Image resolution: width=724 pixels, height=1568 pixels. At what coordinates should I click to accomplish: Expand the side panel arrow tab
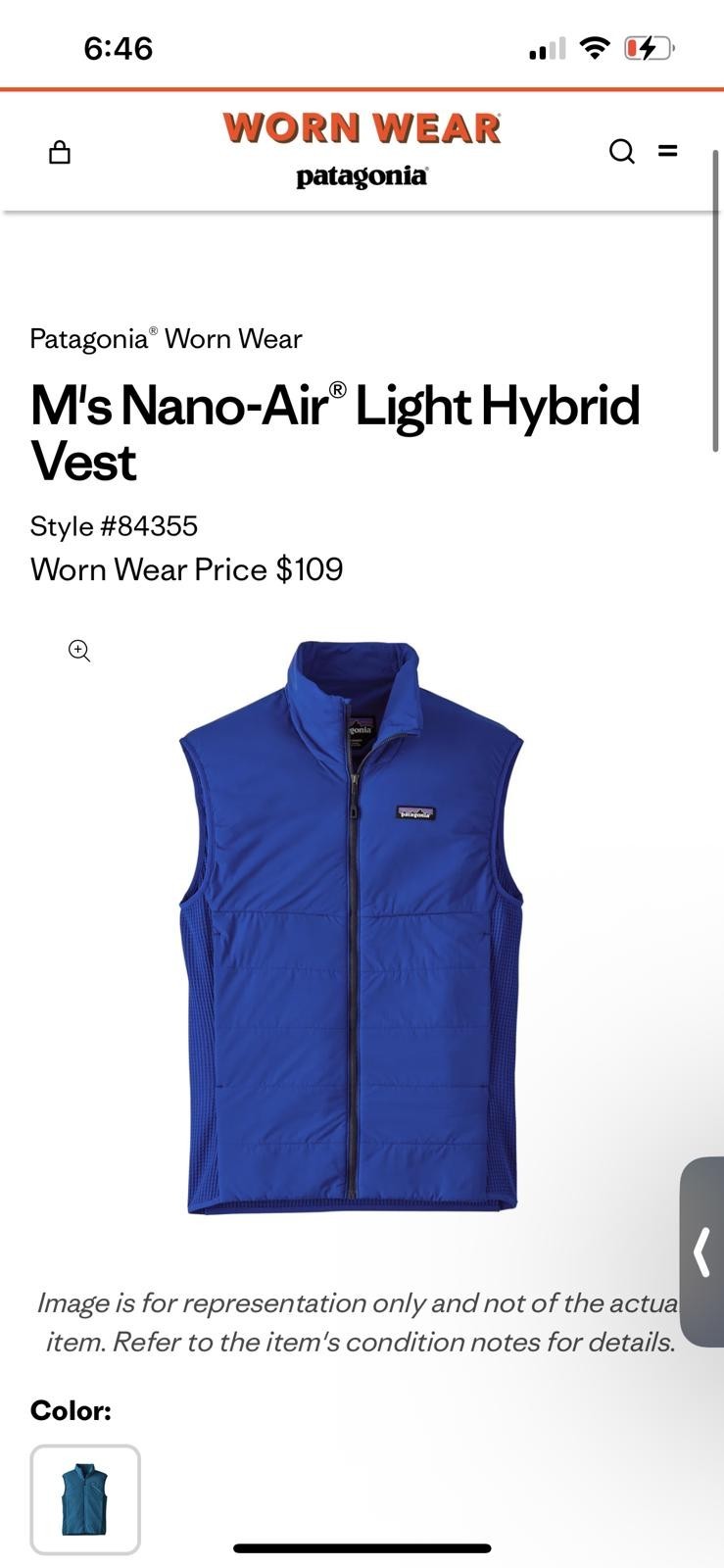702,1251
